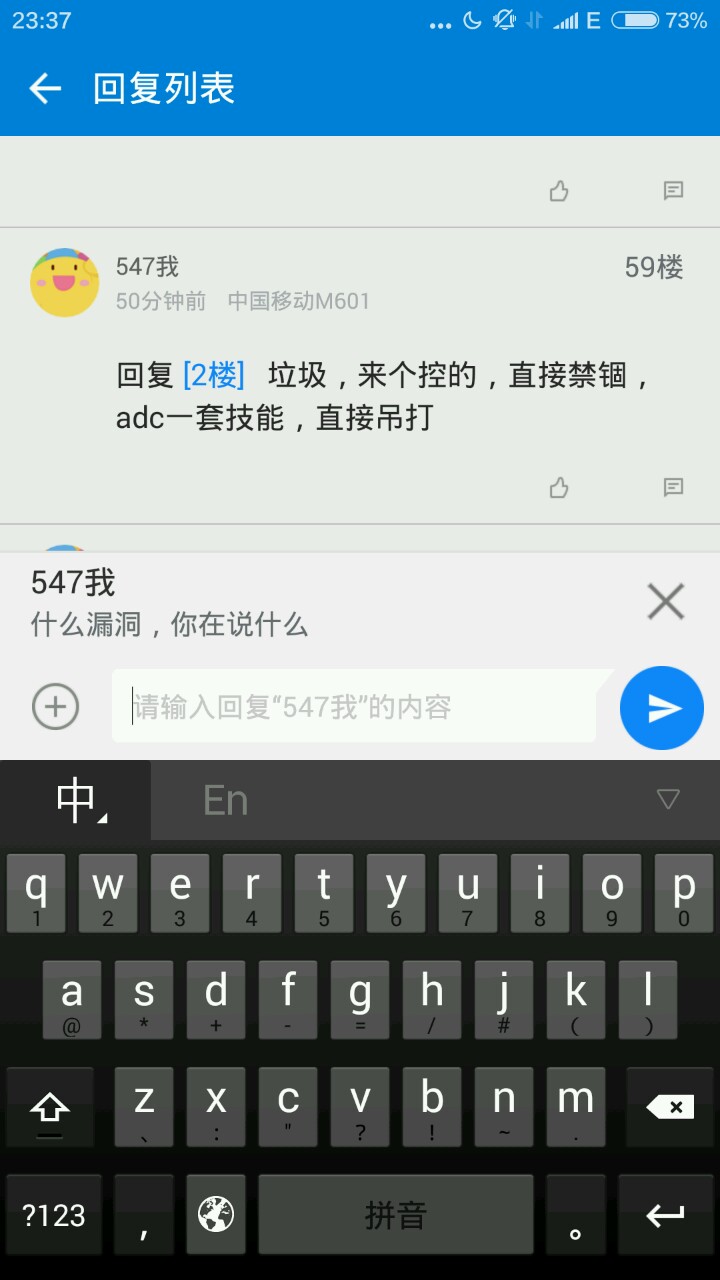
Task: Send the reply message
Action: point(662,708)
